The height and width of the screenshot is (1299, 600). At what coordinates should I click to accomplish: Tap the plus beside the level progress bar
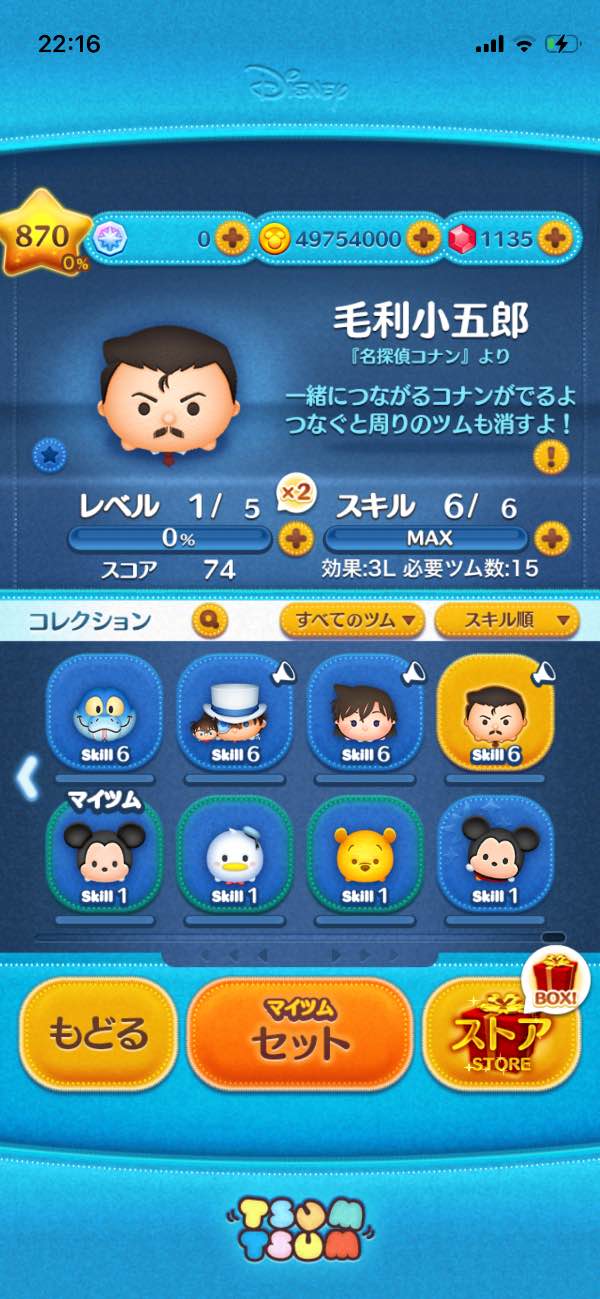click(294, 539)
